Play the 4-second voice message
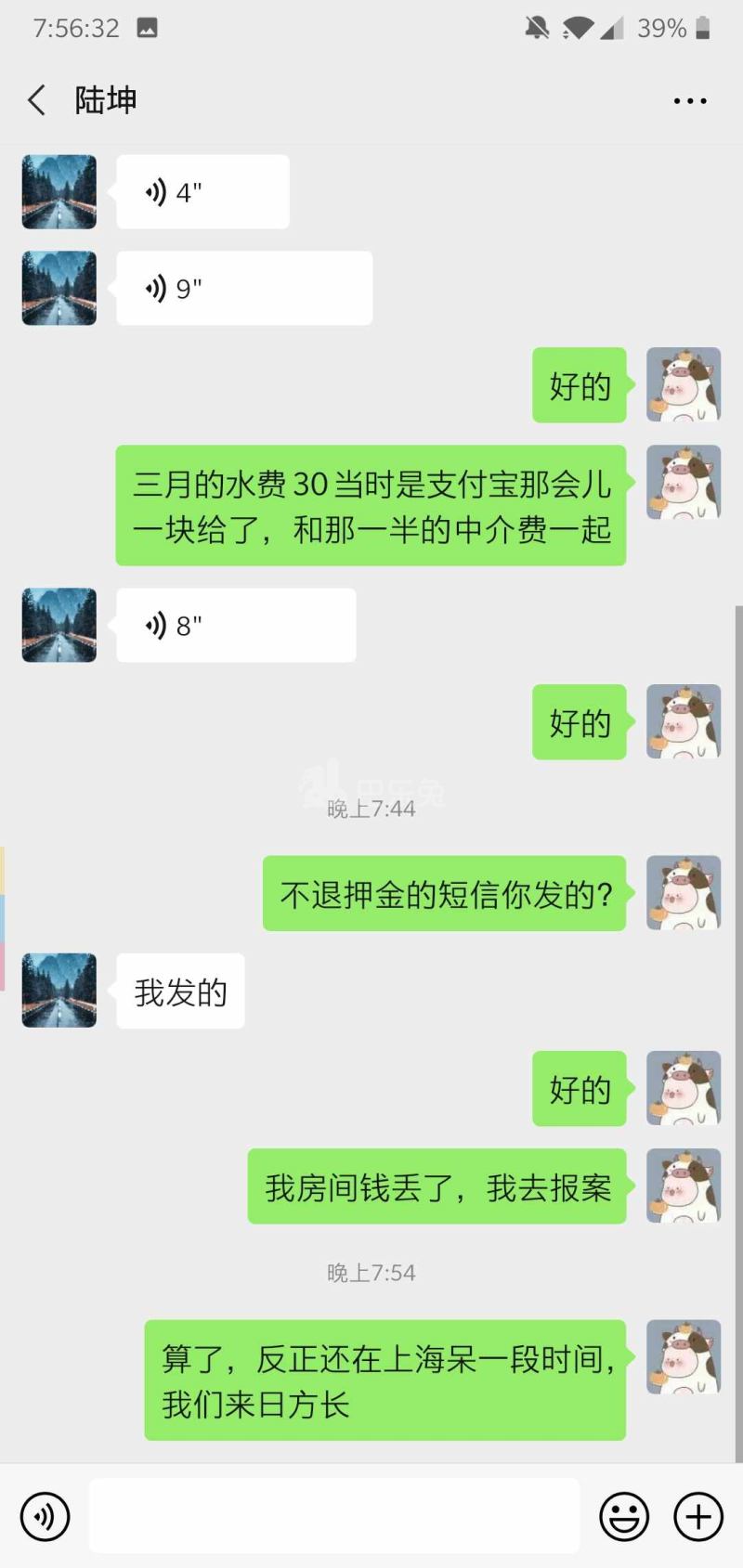 202,192
